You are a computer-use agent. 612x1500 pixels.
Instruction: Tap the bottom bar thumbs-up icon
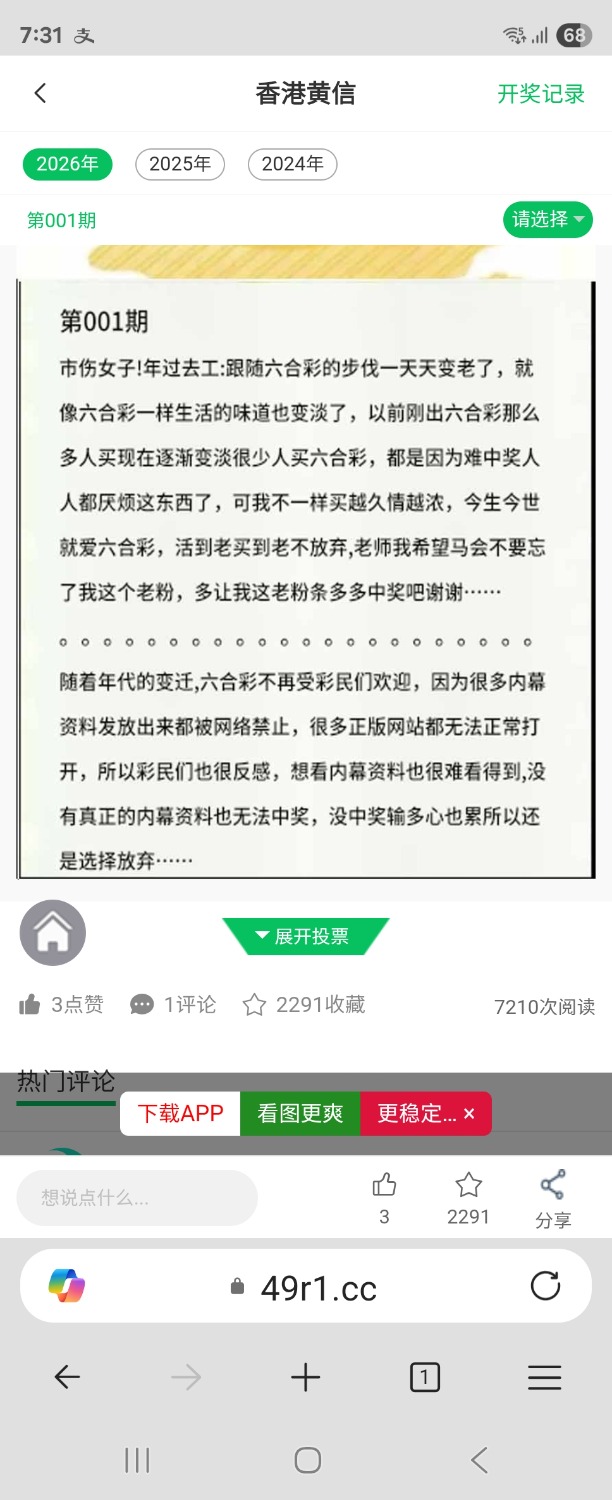pos(384,1186)
